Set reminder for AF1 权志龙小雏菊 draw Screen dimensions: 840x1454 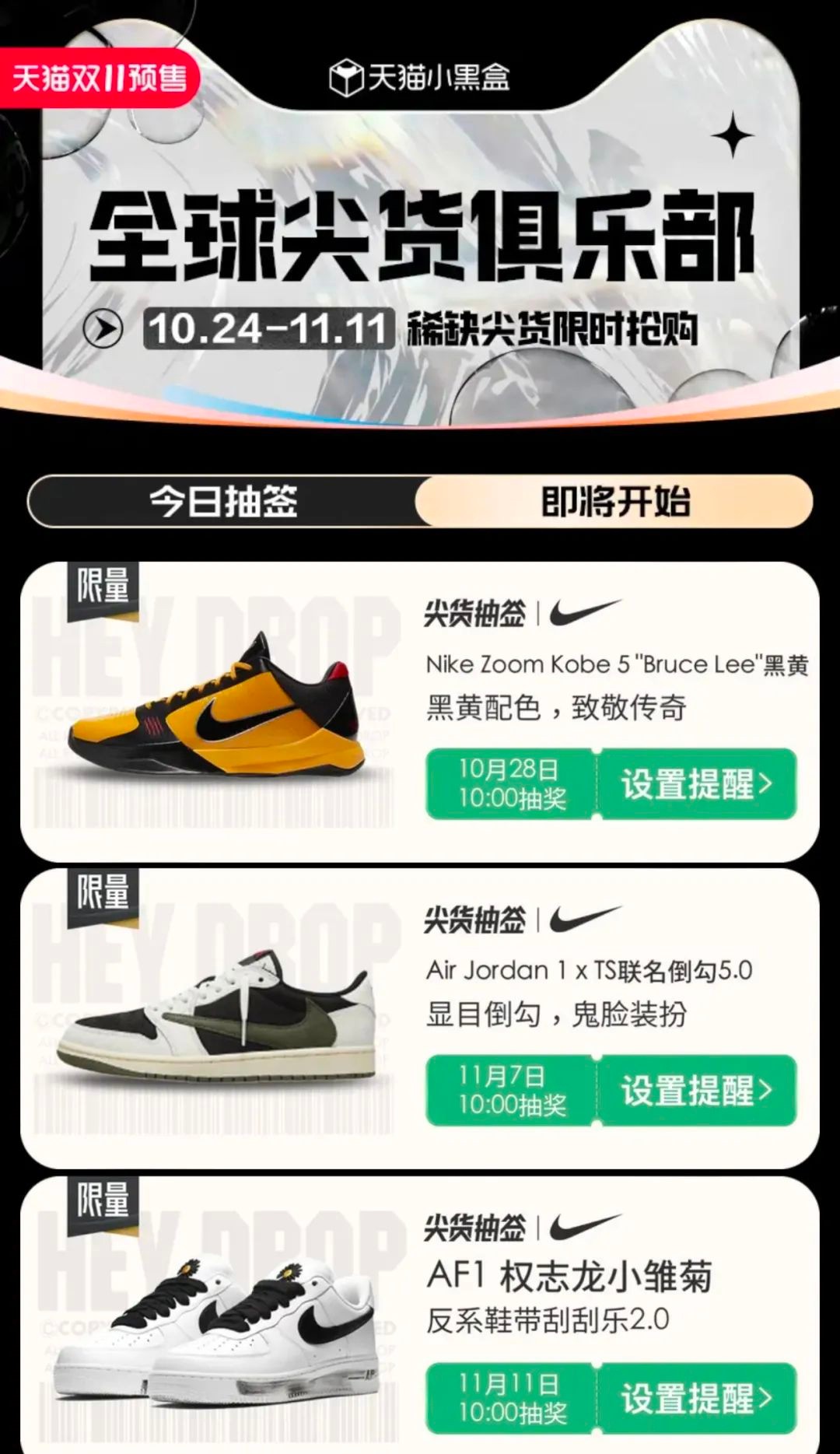[696, 1398]
